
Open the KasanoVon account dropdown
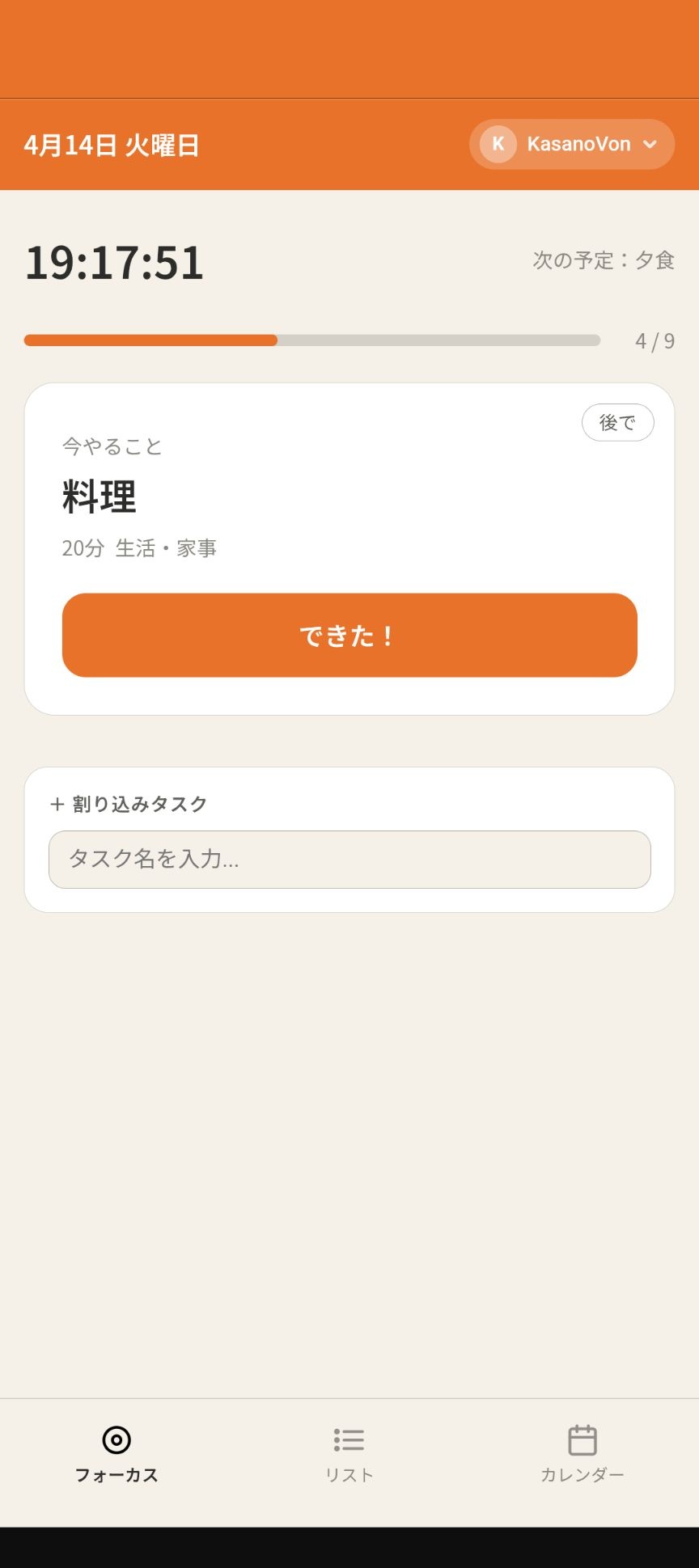coord(572,145)
